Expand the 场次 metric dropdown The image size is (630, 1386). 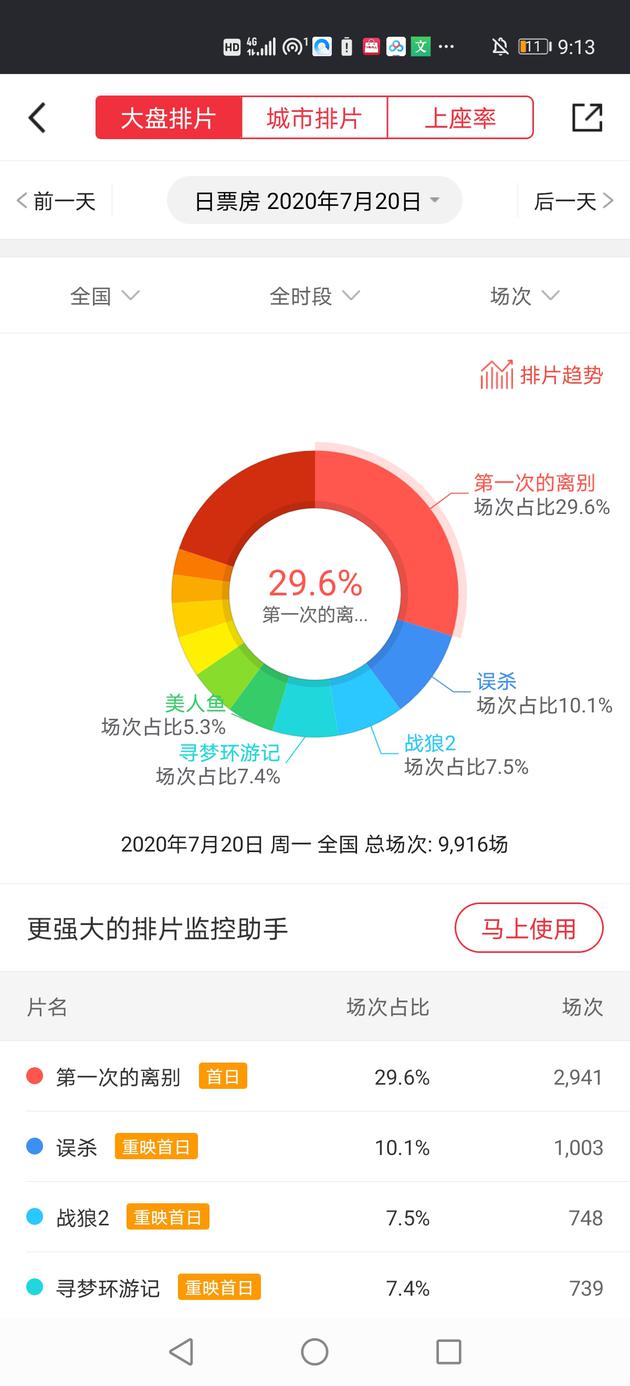[x=524, y=296]
